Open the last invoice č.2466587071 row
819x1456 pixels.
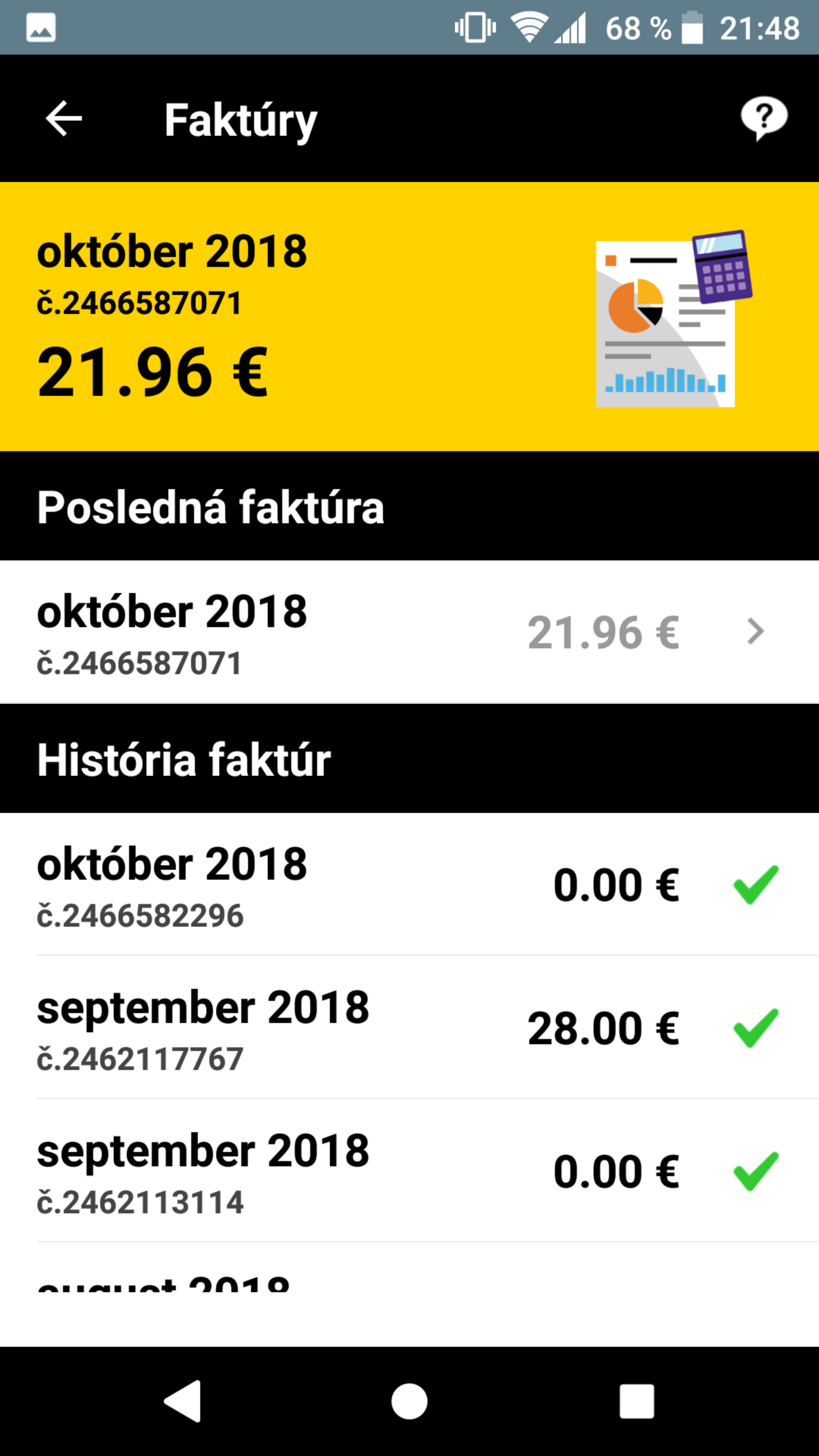[x=409, y=632]
